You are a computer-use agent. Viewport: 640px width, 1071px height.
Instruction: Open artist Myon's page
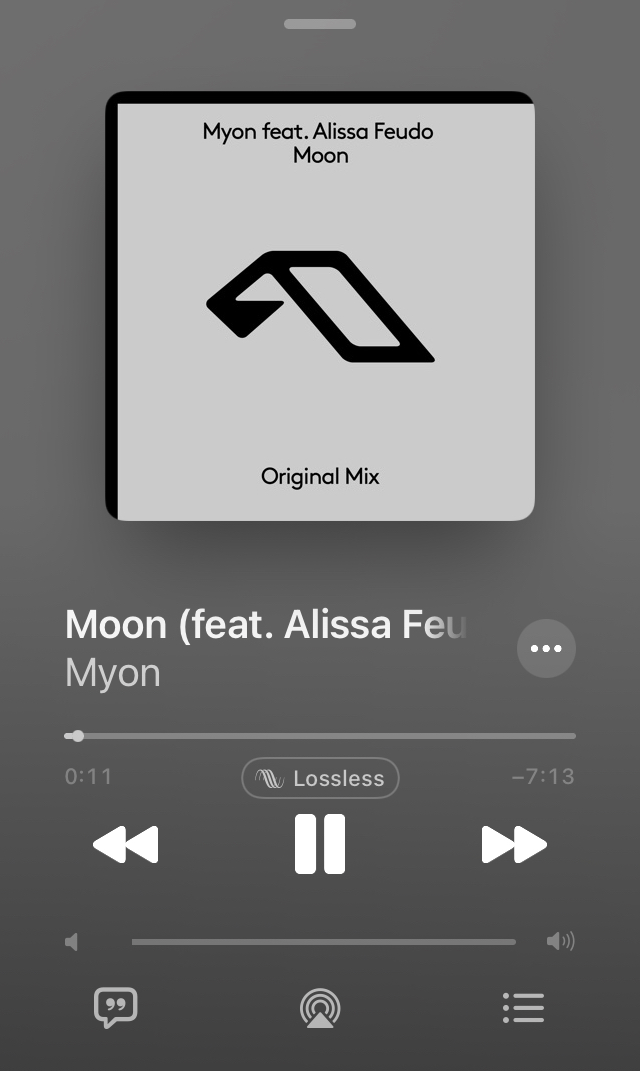pyautogui.click(x=113, y=673)
